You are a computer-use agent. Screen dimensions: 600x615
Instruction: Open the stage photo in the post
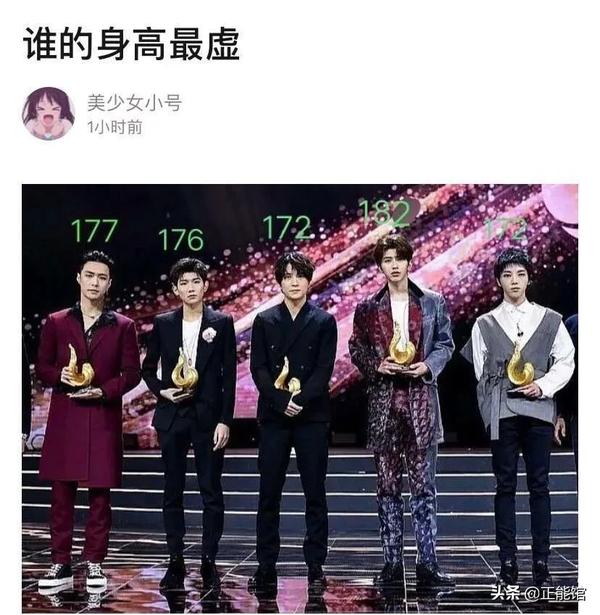[300, 398]
